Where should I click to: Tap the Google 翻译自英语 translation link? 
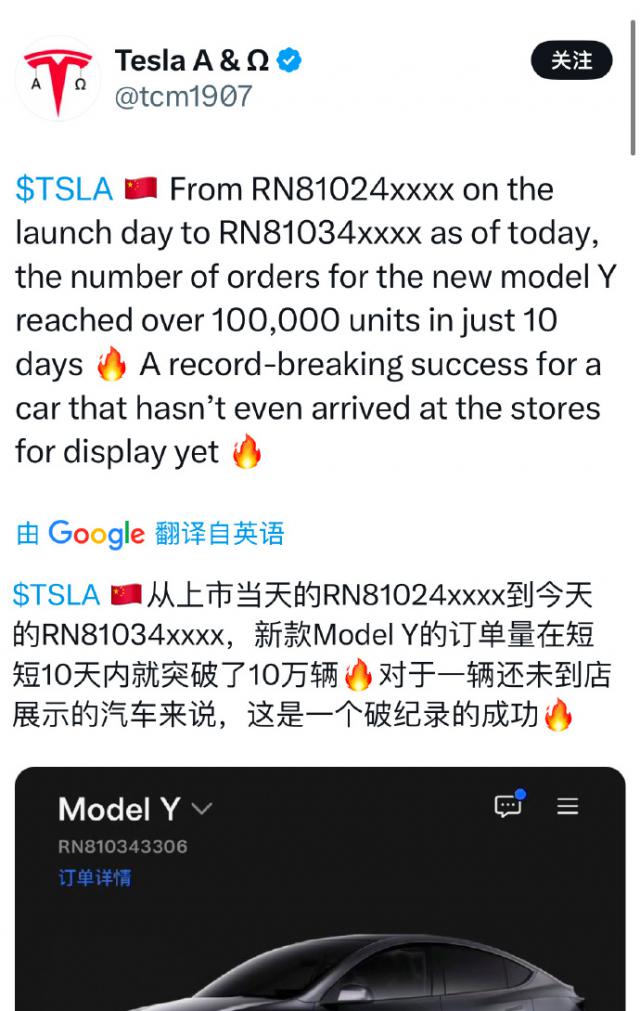150,533
